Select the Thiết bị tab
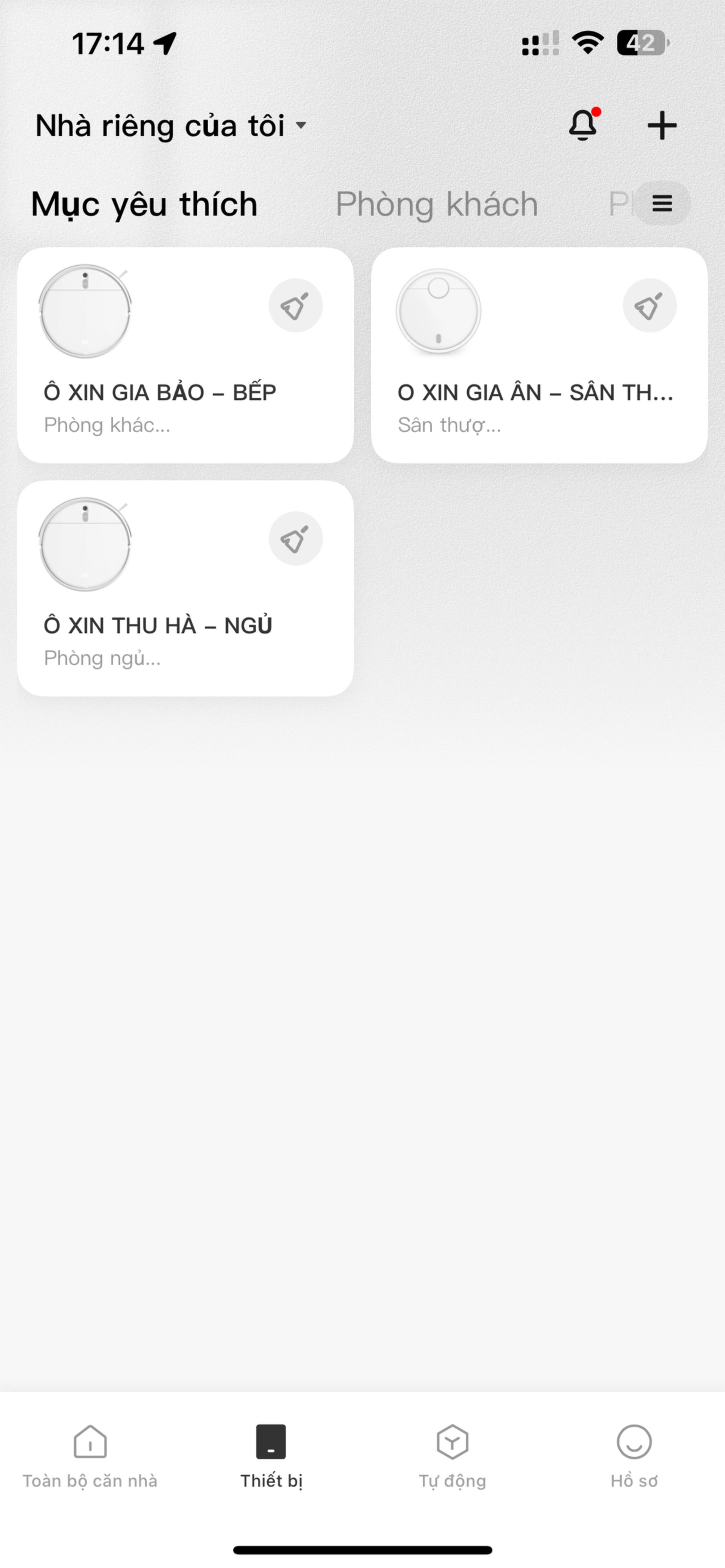 [271, 1457]
